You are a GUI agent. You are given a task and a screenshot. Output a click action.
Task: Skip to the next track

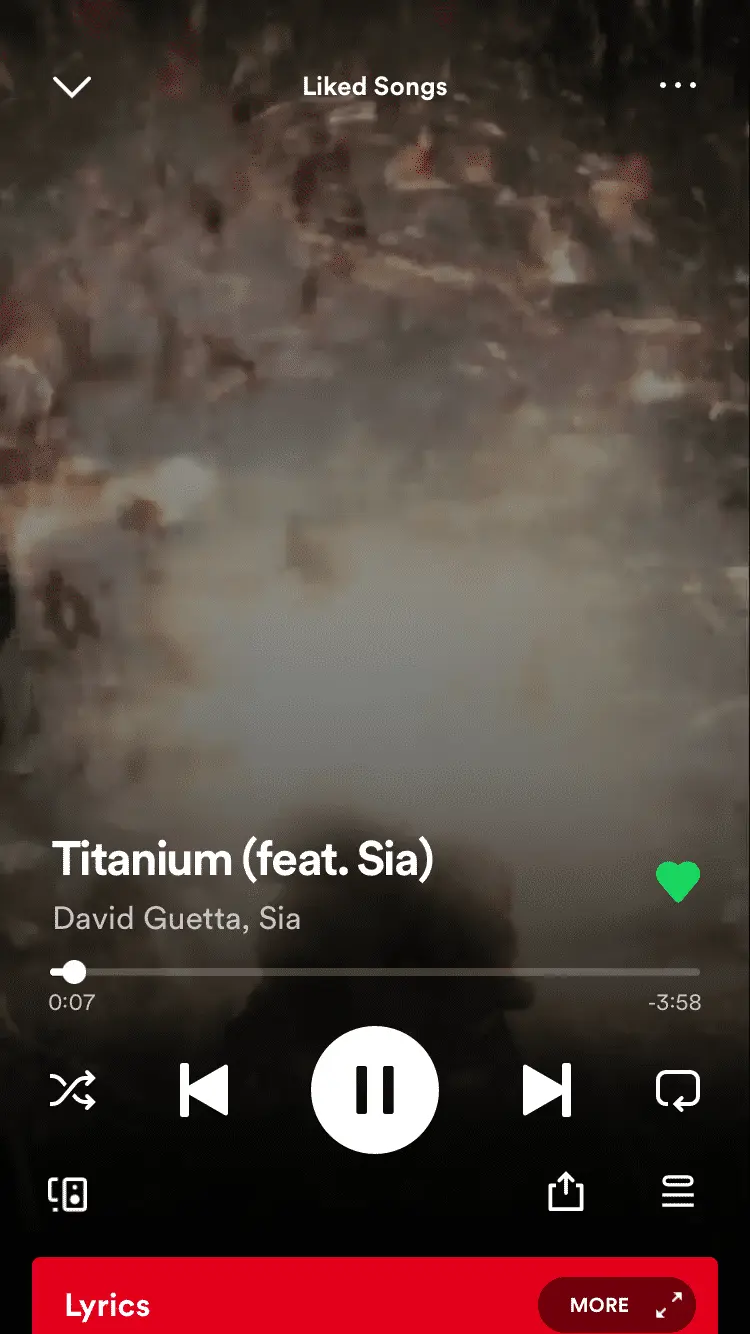pyautogui.click(x=546, y=1090)
